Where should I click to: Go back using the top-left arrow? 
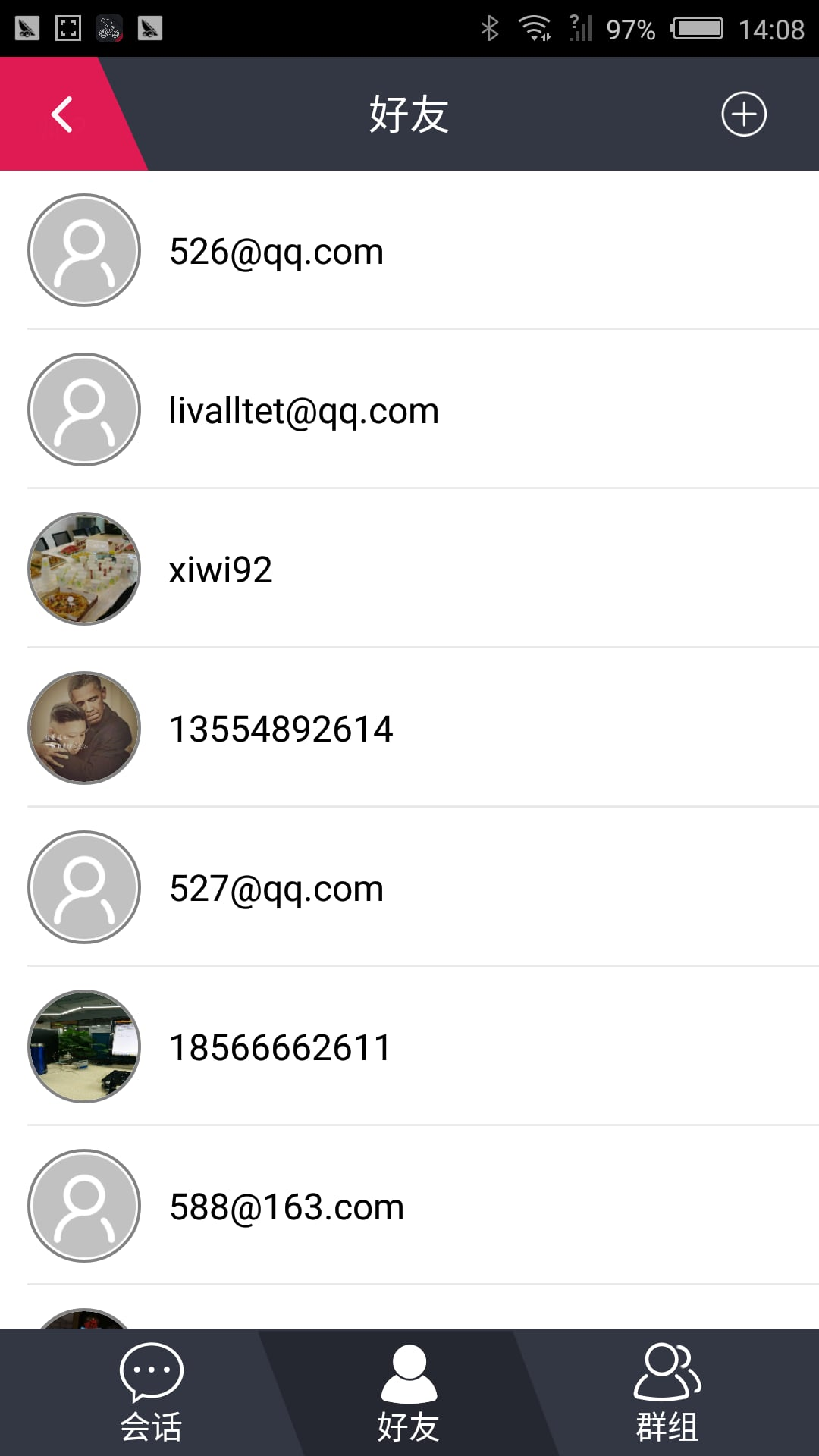(62, 115)
